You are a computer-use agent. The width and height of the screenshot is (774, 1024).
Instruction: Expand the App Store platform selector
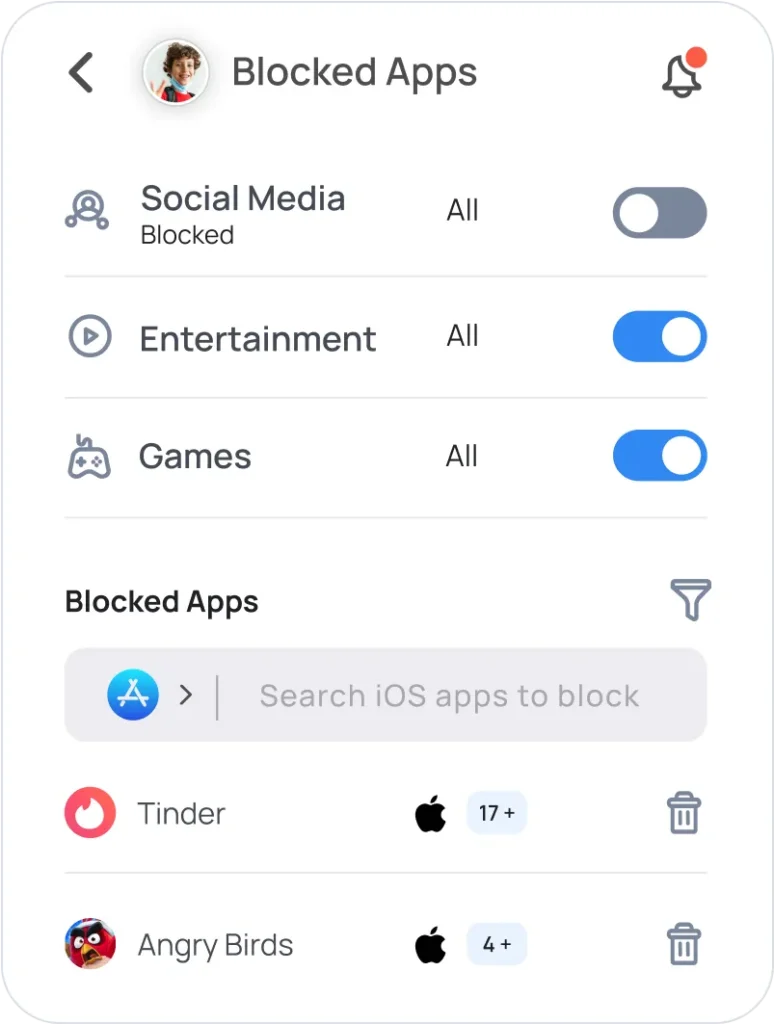coord(150,695)
